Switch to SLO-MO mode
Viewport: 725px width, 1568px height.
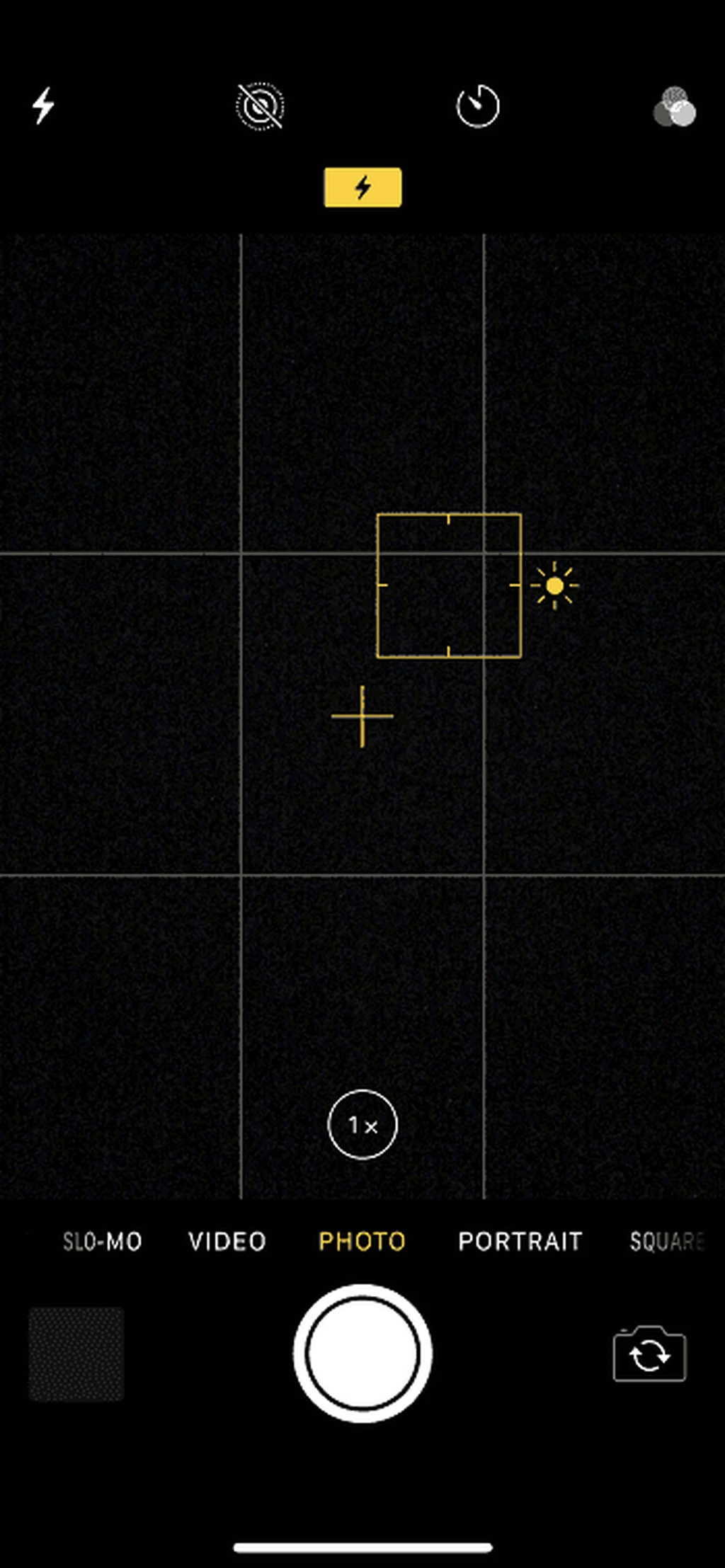pyautogui.click(x=103, y=1241)
